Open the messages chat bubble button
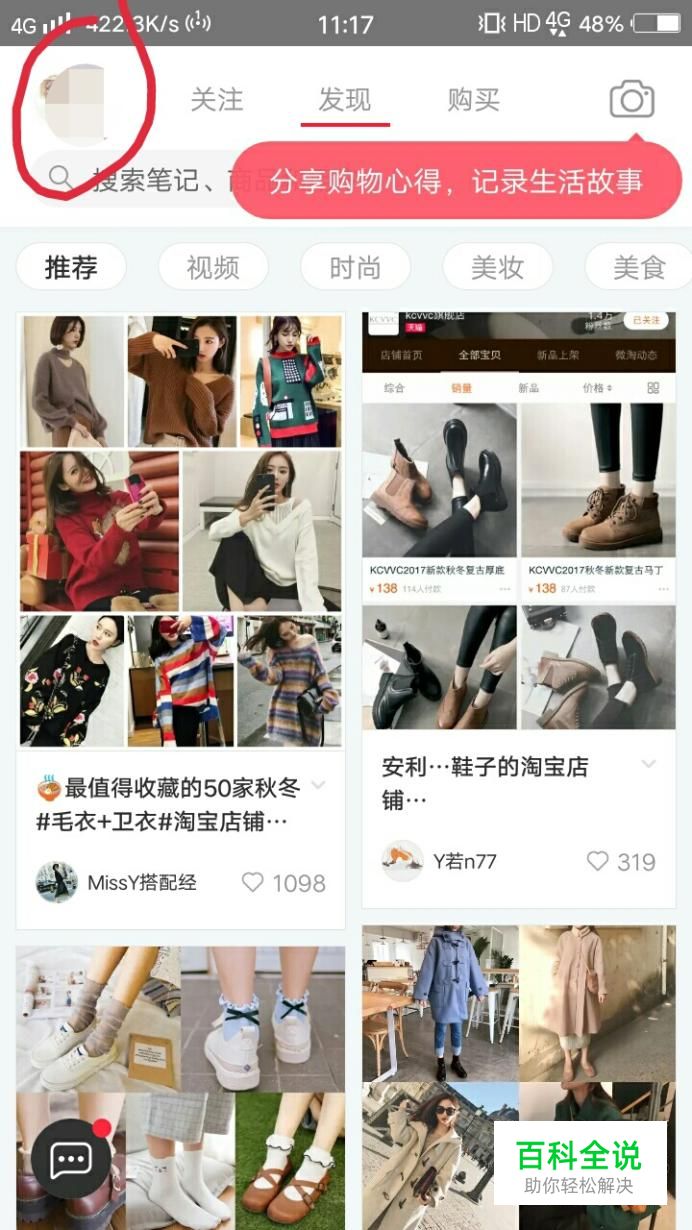Image resolution: width=692 pixels, height=1230 pixels. pos(71,1160)
